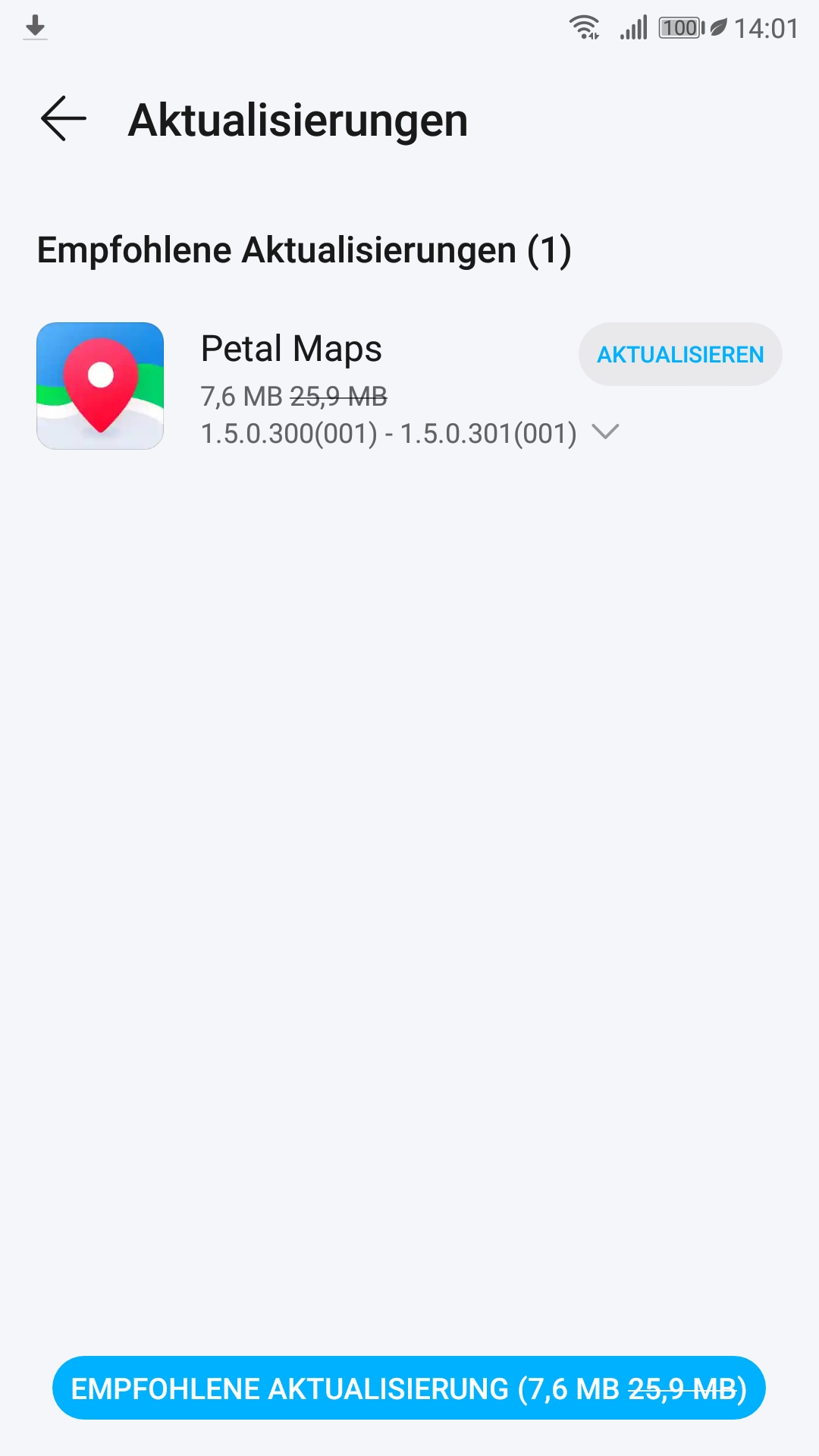
Task: Start Empfohlene Aktualisierung (7,6 MB)
Action: tap(409, 1389)
